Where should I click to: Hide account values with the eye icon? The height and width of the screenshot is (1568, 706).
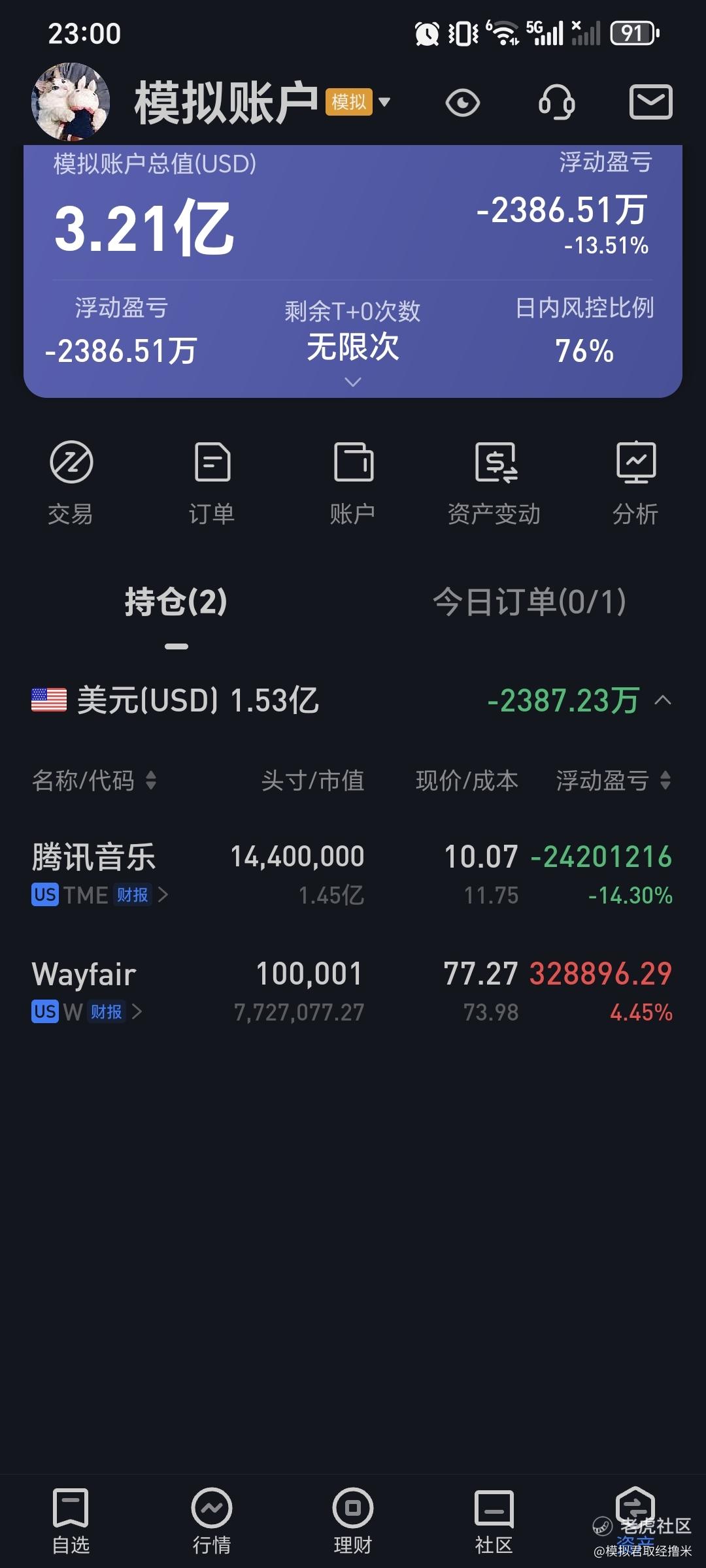click(462, 103)
